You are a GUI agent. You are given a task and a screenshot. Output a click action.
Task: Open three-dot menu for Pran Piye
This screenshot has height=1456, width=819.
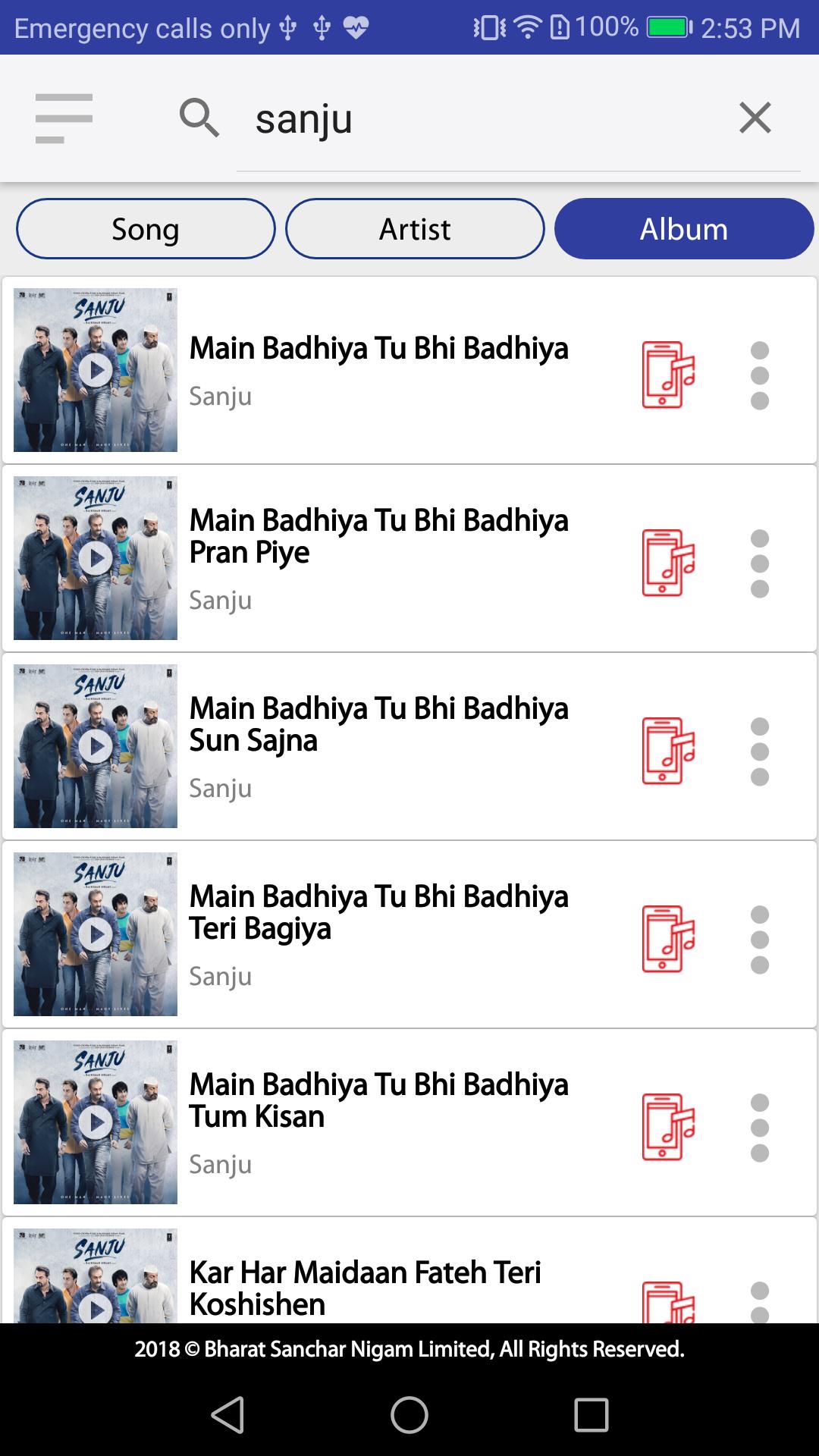tap(759, 563)
